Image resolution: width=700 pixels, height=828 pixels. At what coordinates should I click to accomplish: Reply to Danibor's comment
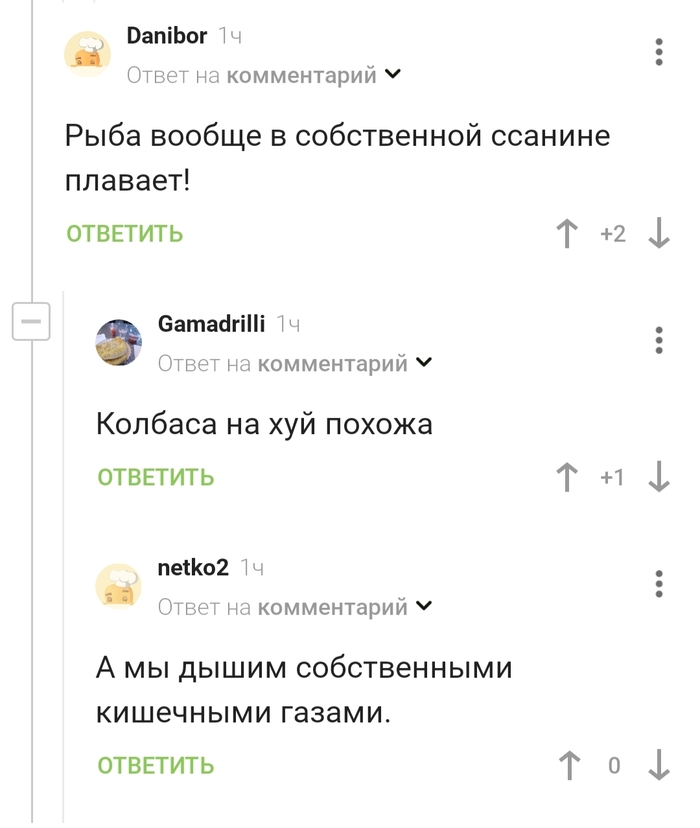[125, 234]
